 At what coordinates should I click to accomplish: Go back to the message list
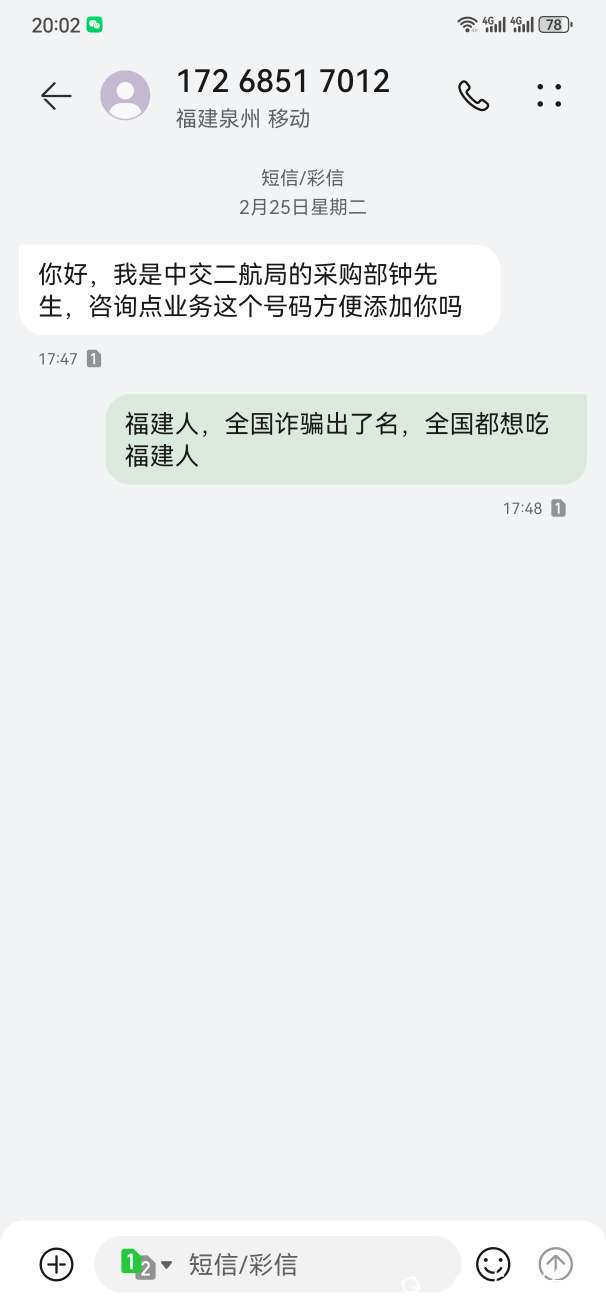(x=56, y=96)
